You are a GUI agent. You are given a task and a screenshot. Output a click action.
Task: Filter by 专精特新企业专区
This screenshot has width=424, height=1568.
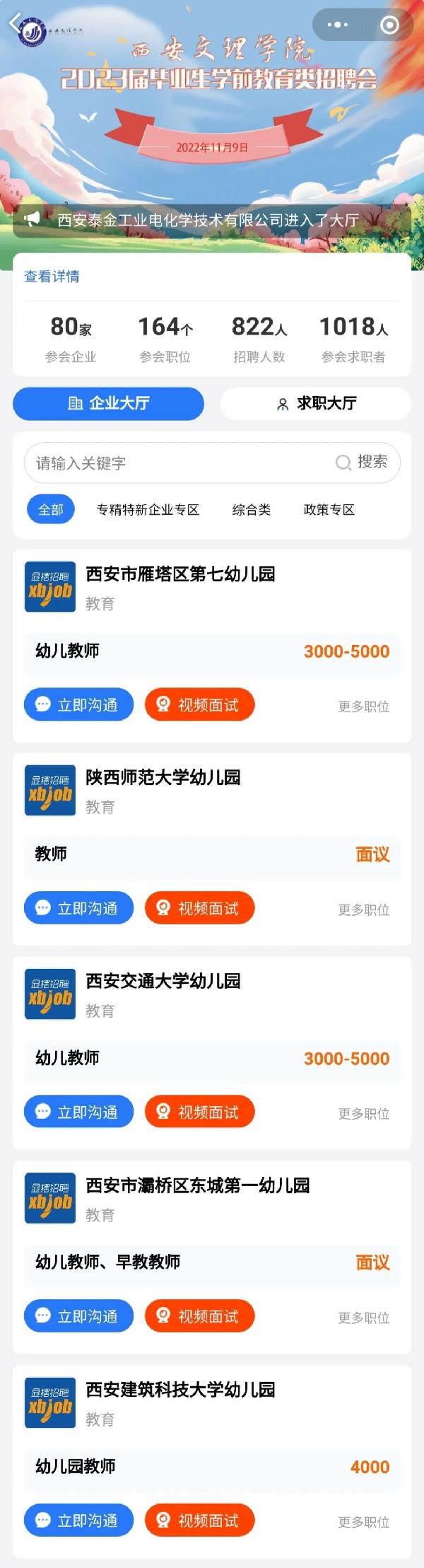(x=148, y=510)
